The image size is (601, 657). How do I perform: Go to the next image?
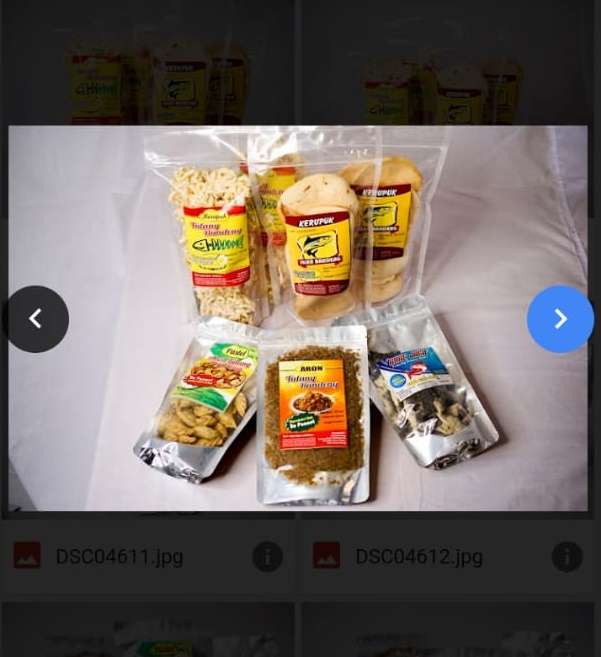pos(560,319)
